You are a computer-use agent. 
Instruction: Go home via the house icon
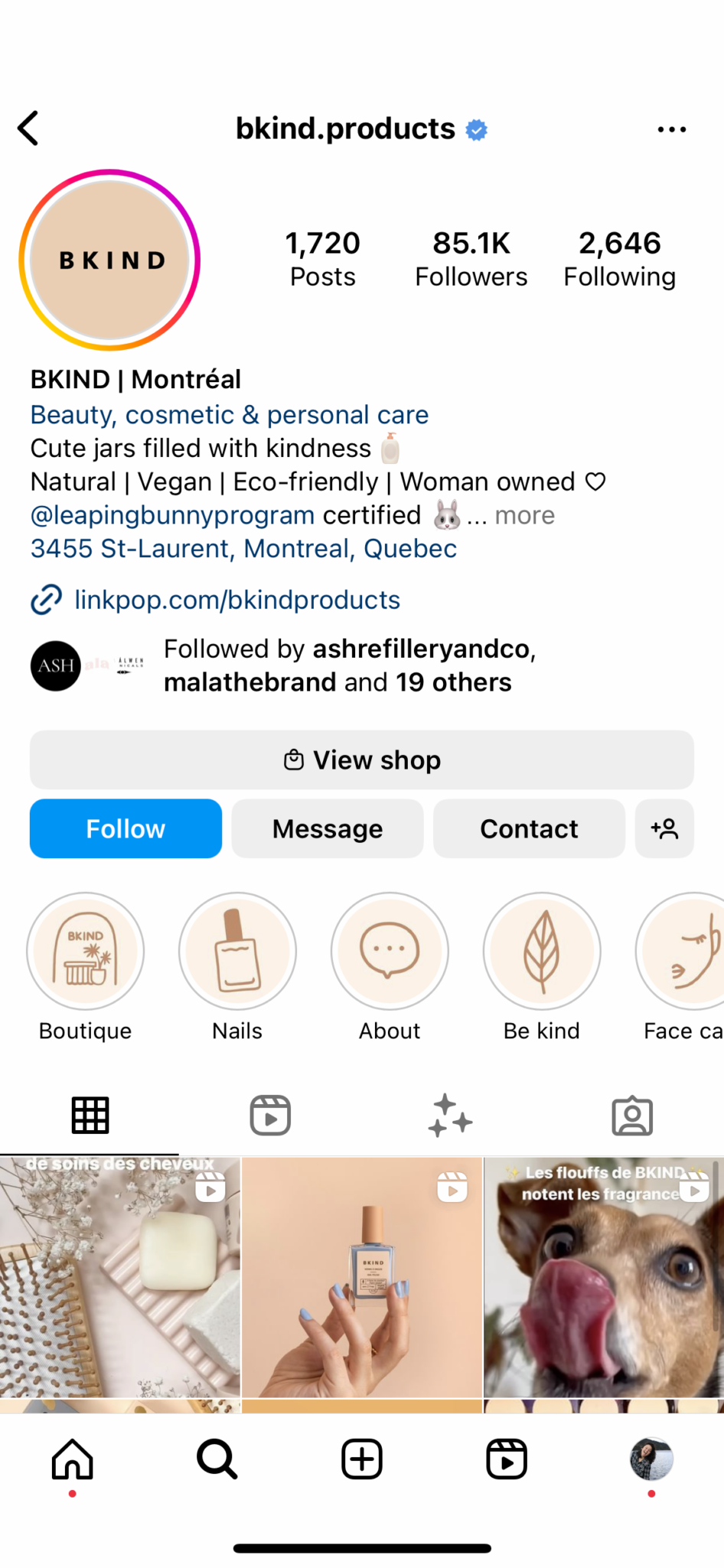click(x=72, y=1459)
